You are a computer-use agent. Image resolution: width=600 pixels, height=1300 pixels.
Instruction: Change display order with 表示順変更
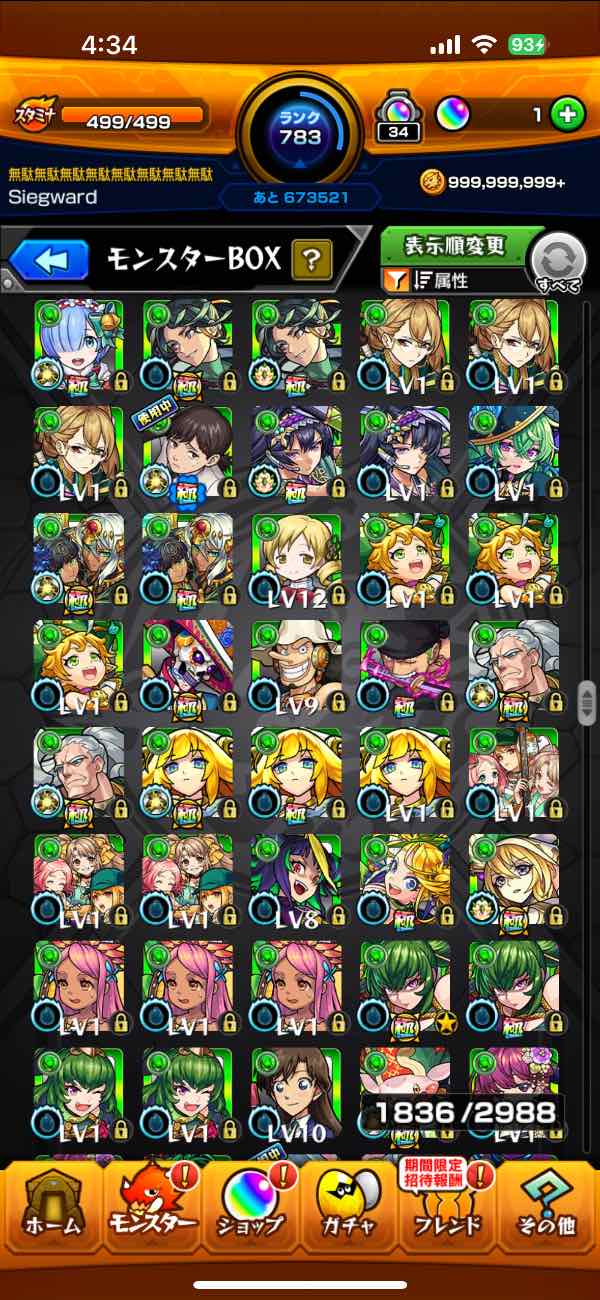[x=456, y=246]
